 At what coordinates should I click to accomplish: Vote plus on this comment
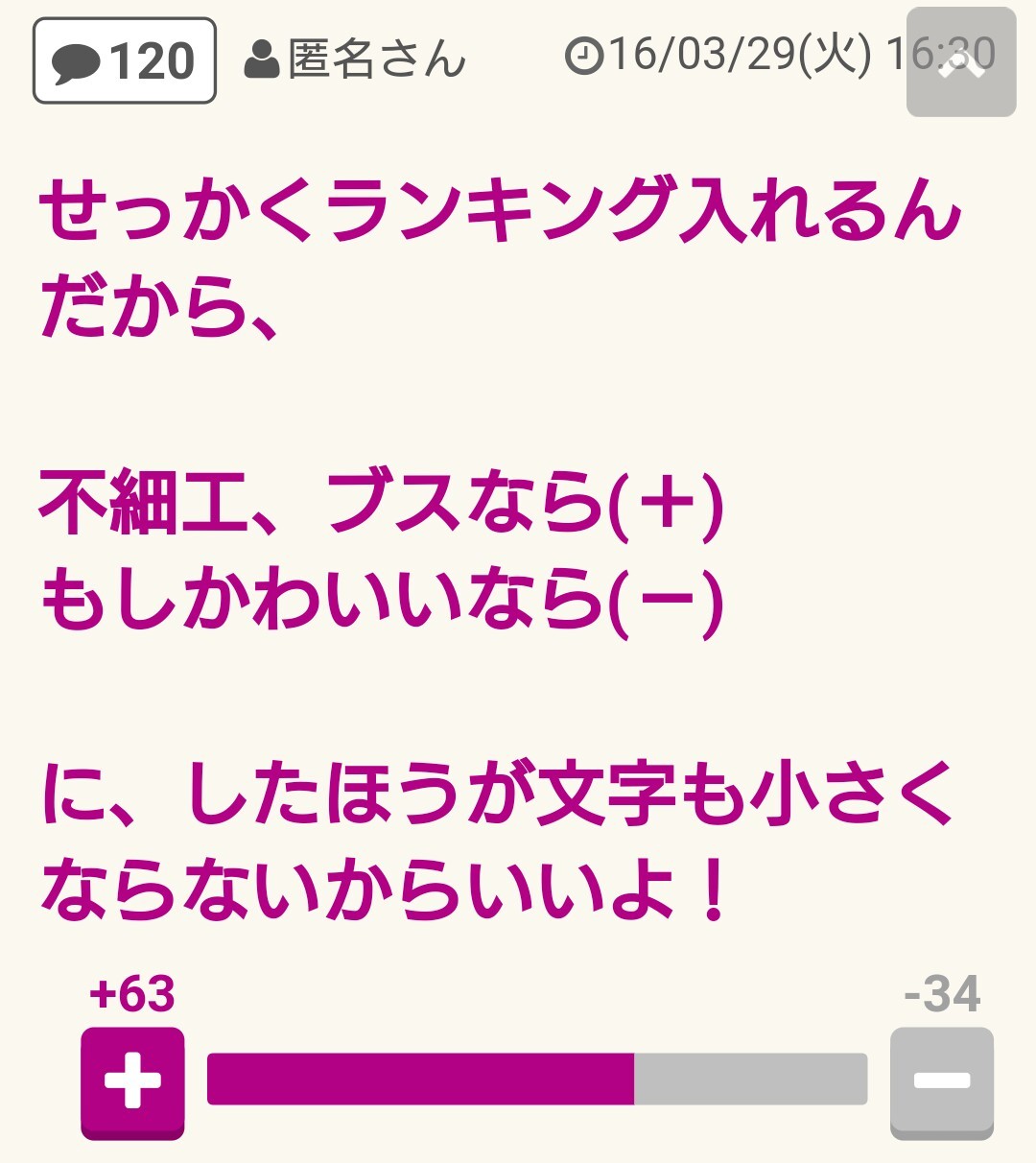coord(132,1081)
